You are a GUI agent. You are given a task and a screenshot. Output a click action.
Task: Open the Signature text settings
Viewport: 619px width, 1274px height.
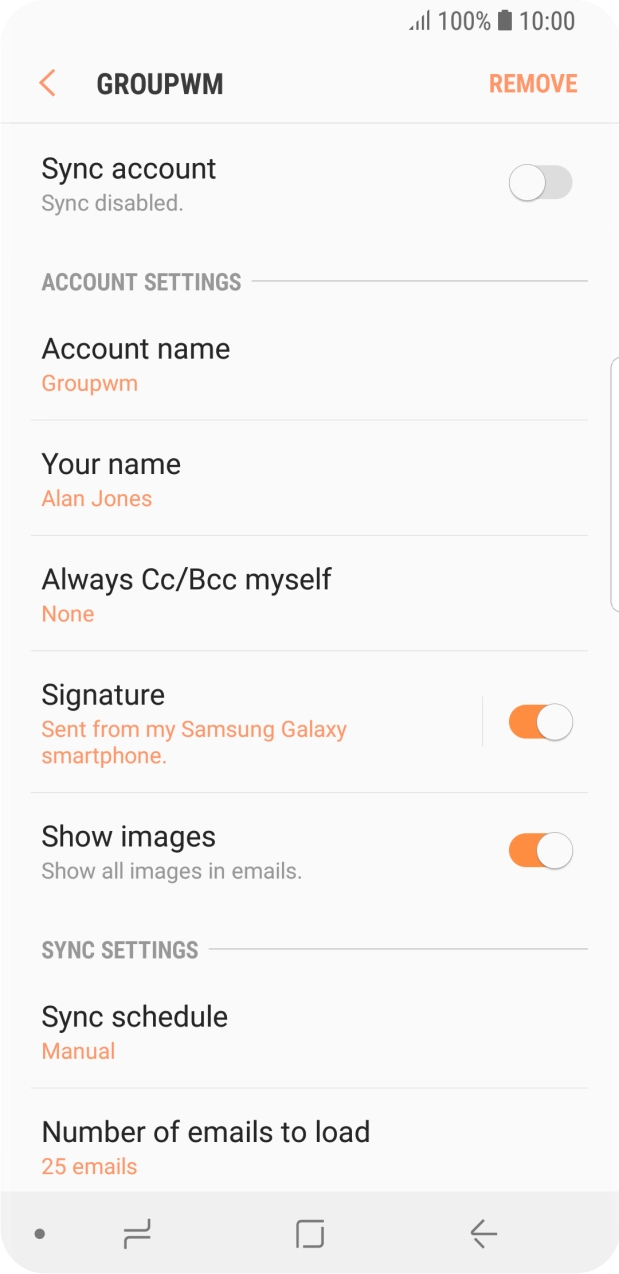(250, 722)
